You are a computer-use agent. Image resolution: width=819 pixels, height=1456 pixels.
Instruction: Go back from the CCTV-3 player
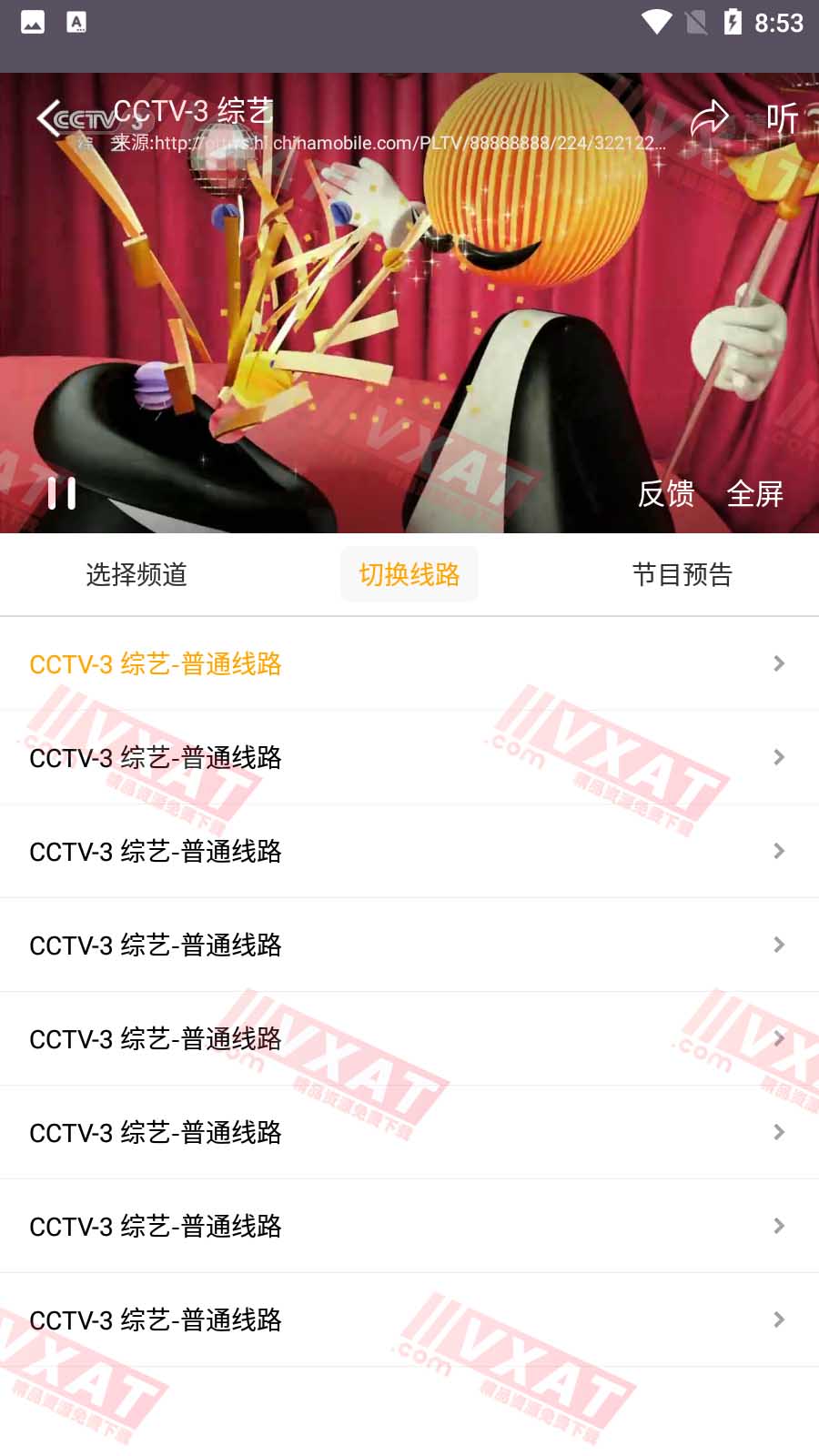(47, 118)
